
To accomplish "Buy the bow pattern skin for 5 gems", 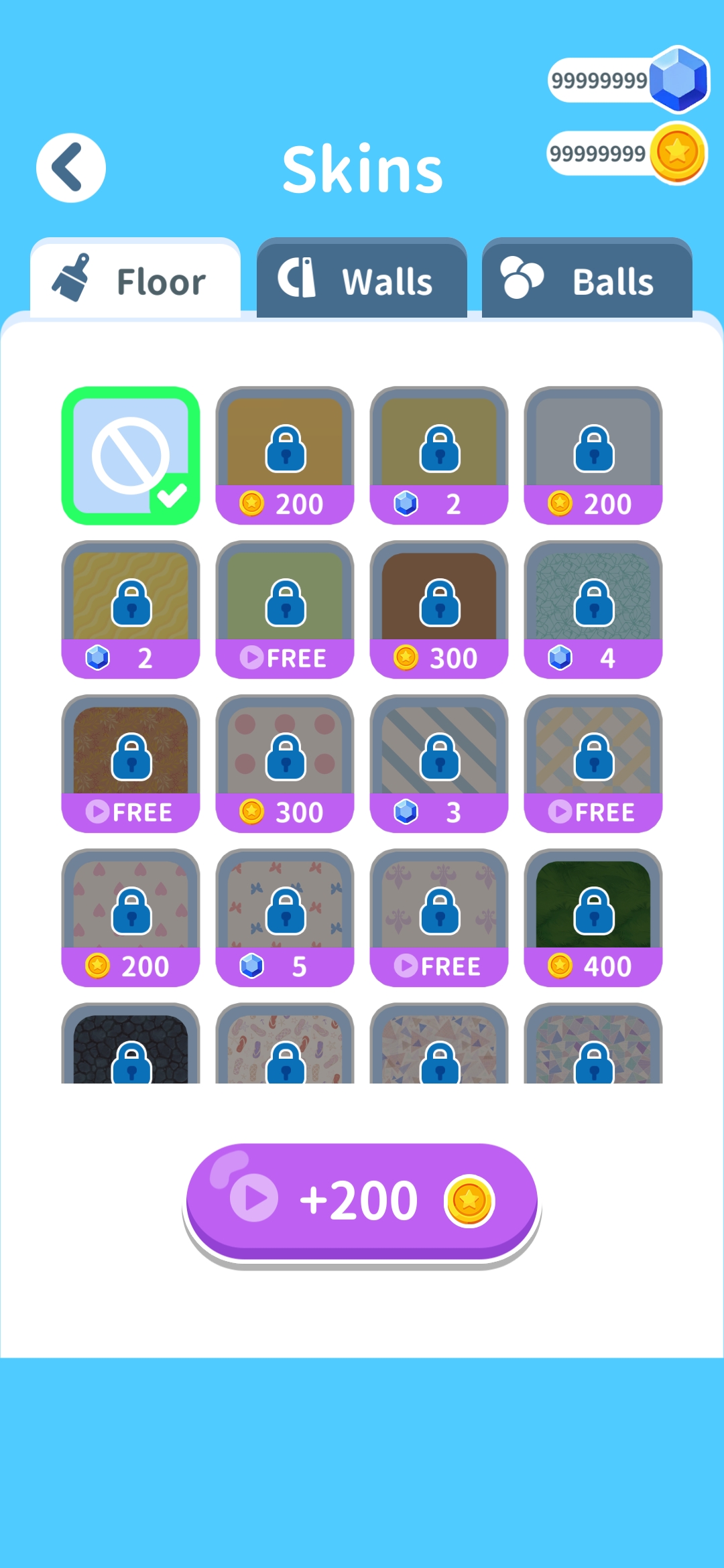I will point(285,917).
